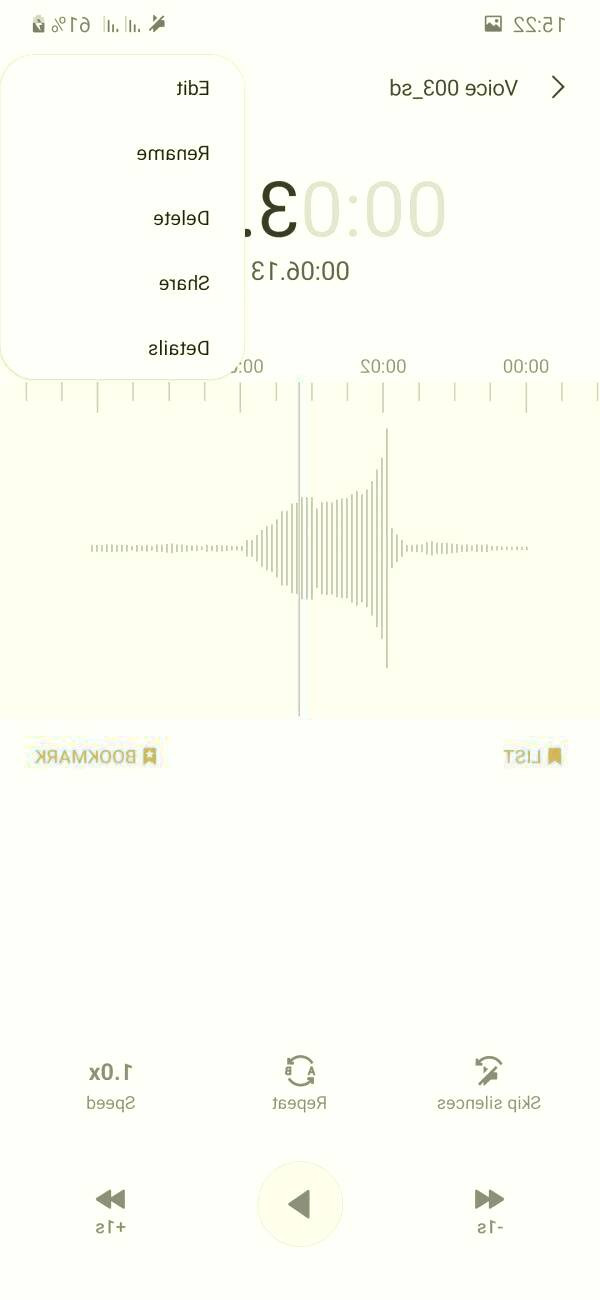
Task: Go back using the arrow beside Voice 003_sd
Action: pyautogui.click(x=558, y=88)
